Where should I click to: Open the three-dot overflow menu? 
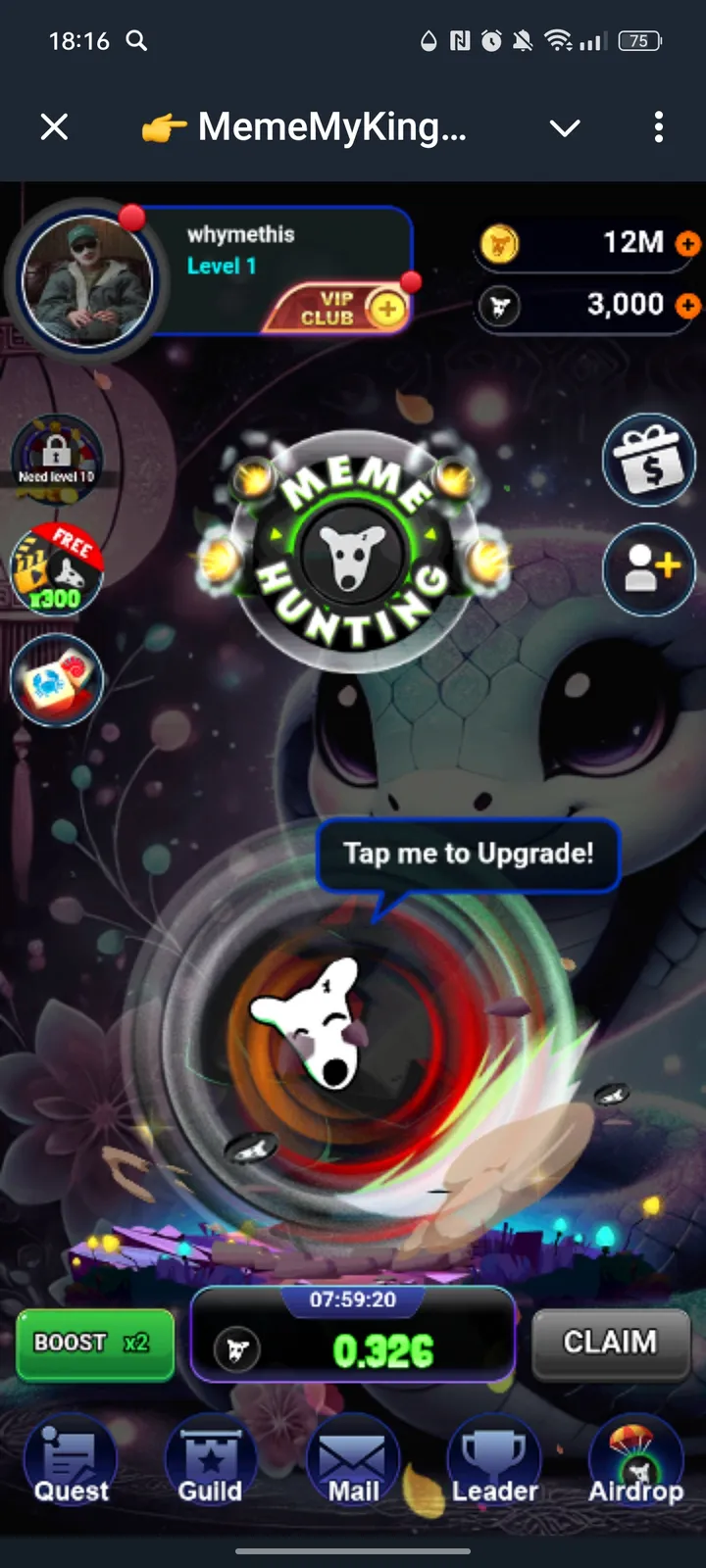tap(658, 127)
